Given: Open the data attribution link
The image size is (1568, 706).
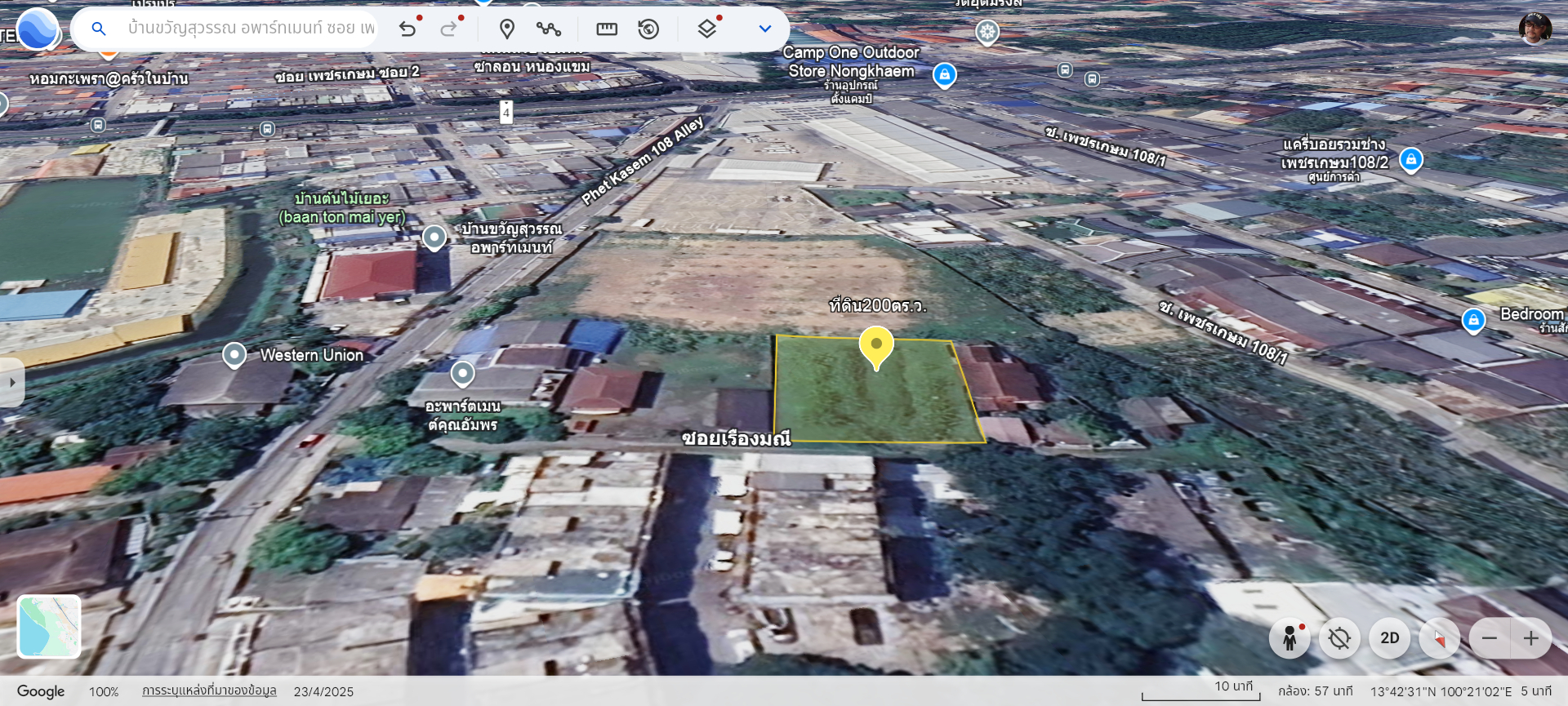Looking at the screenshot, I should click(209, 691).
